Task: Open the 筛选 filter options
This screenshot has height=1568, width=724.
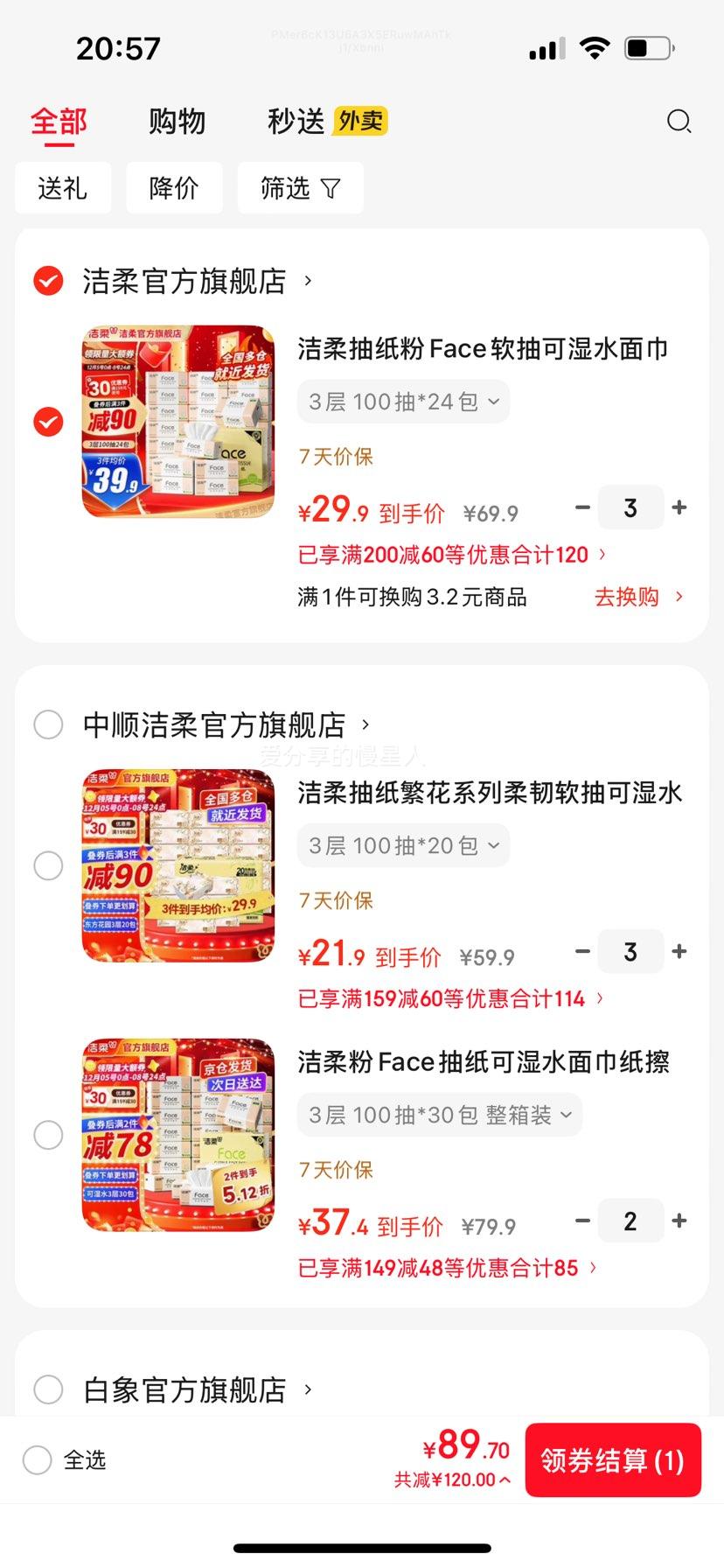Action: coord(300,188)
